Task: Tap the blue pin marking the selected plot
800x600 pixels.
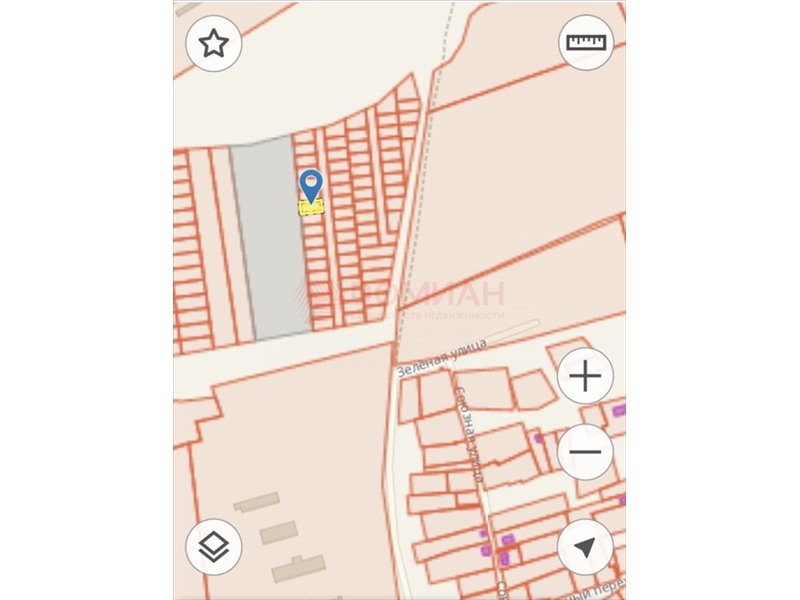Action: (x=311, y=186)
